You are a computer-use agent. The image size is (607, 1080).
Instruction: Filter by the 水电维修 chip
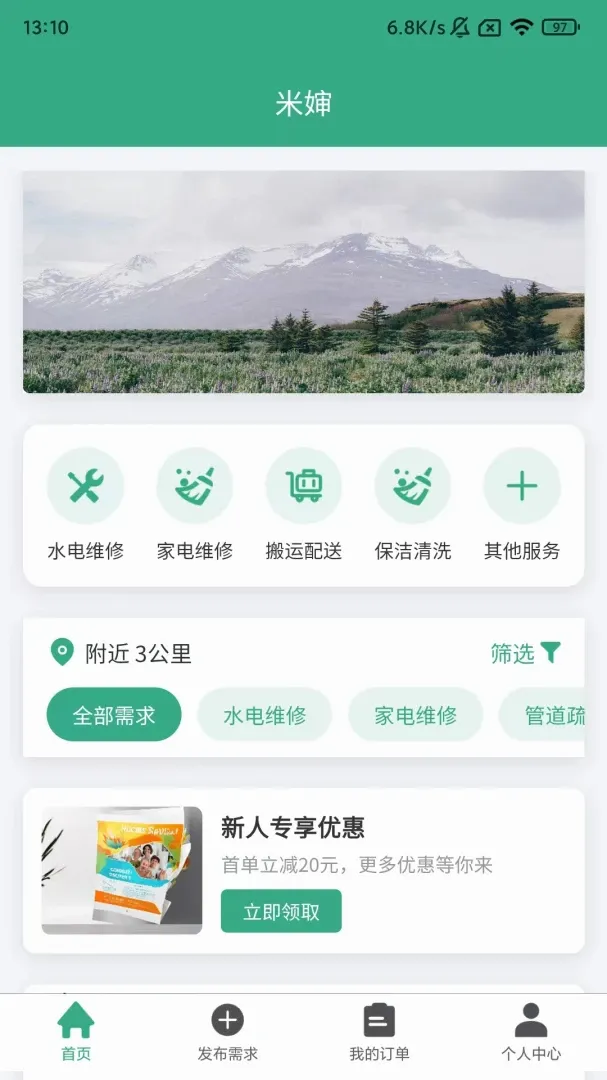(265, 715)
